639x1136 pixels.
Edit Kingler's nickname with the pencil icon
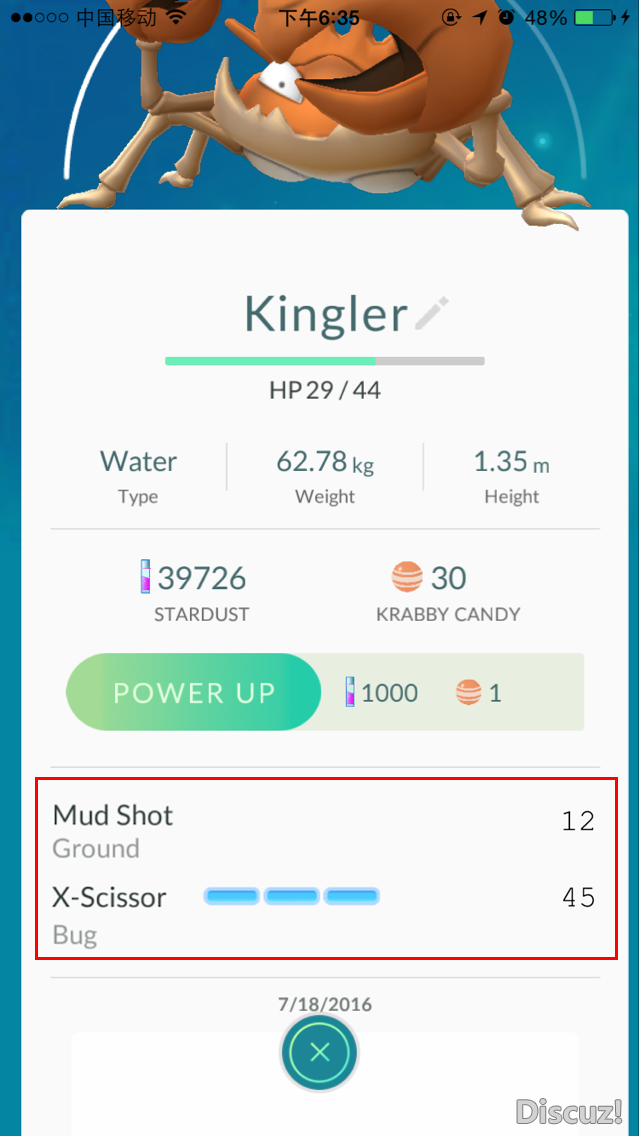pyautogui.click(x=432, y=314)
